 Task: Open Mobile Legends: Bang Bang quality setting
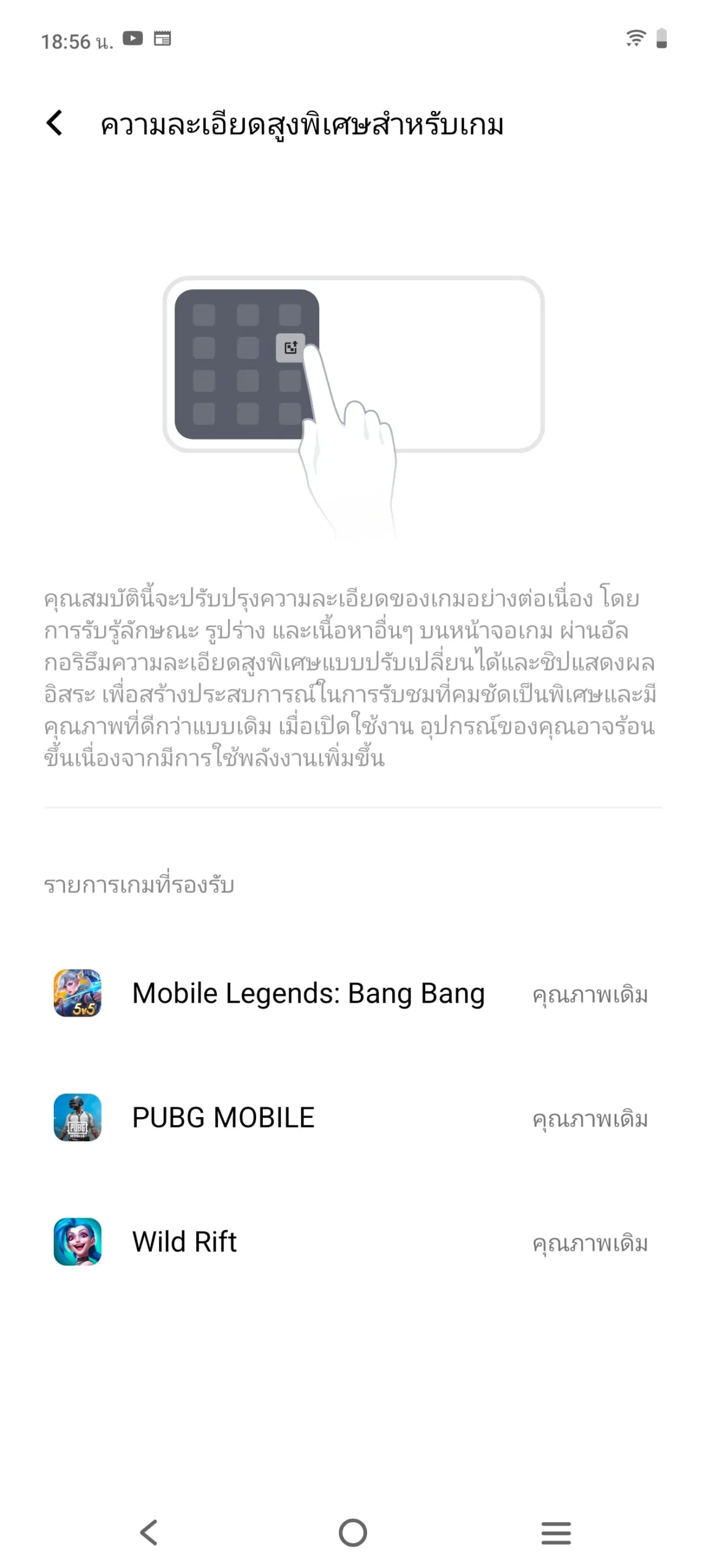click(x=353, y=993)
